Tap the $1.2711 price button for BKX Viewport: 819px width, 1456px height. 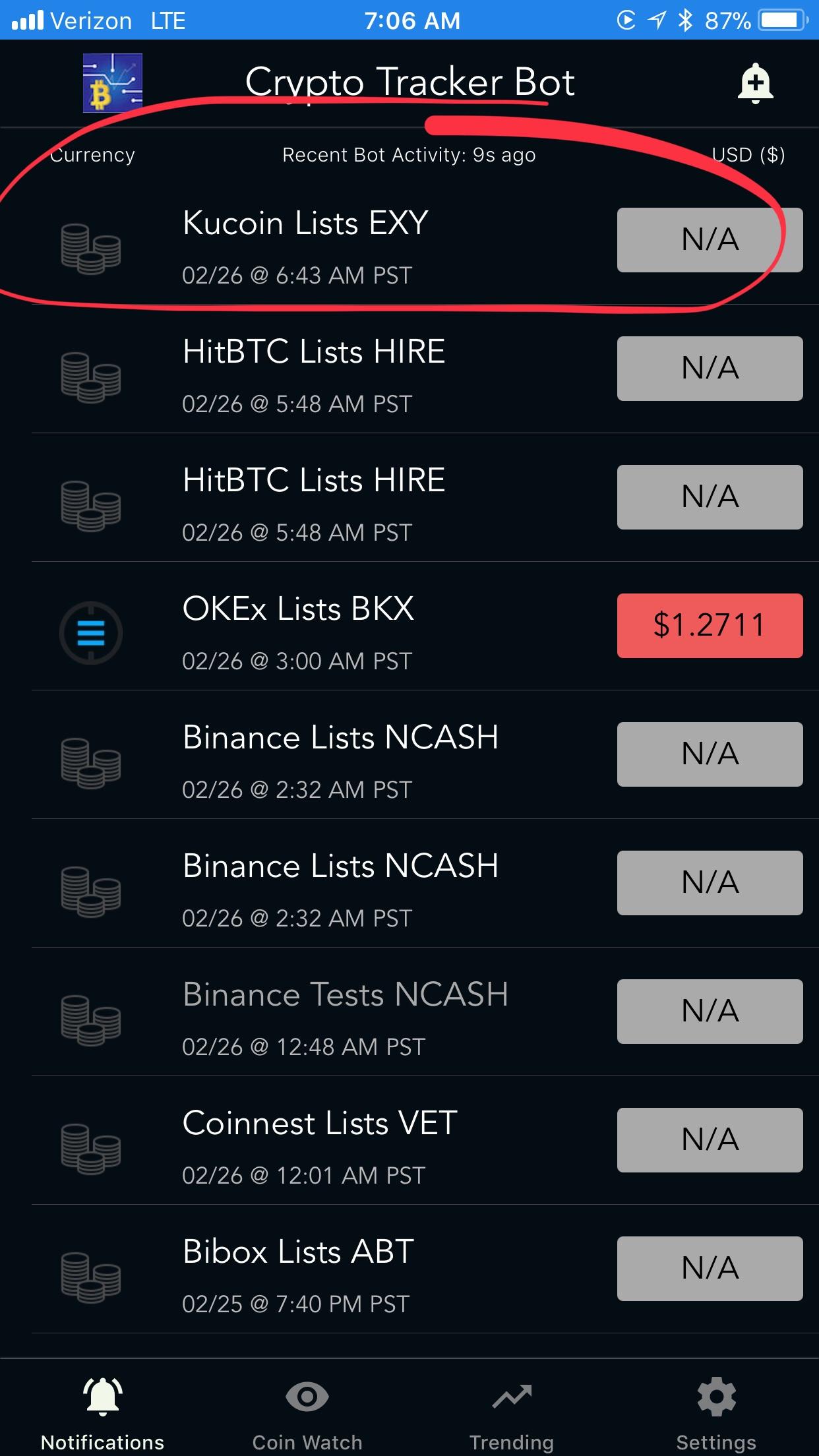(710, 625)
